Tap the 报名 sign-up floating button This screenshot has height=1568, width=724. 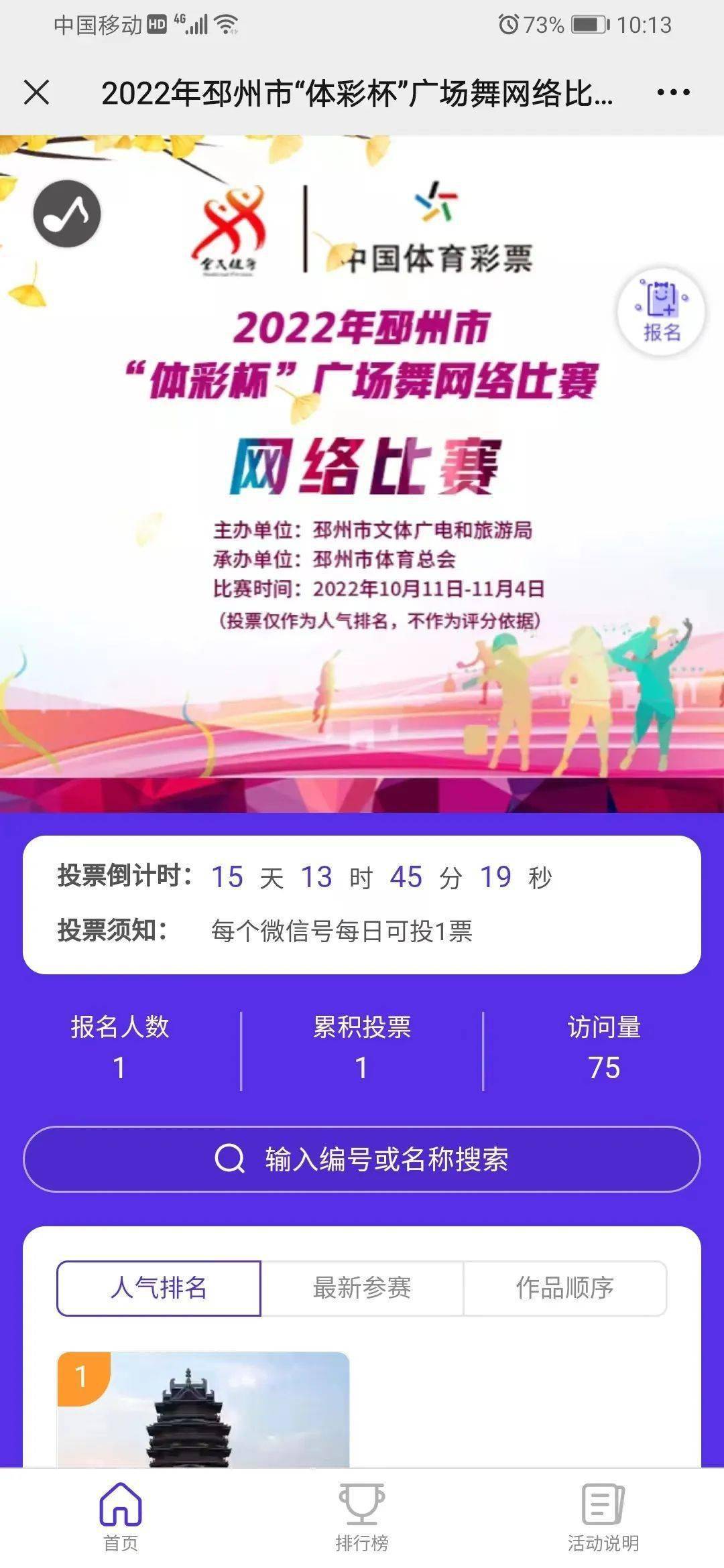[661, 312]
